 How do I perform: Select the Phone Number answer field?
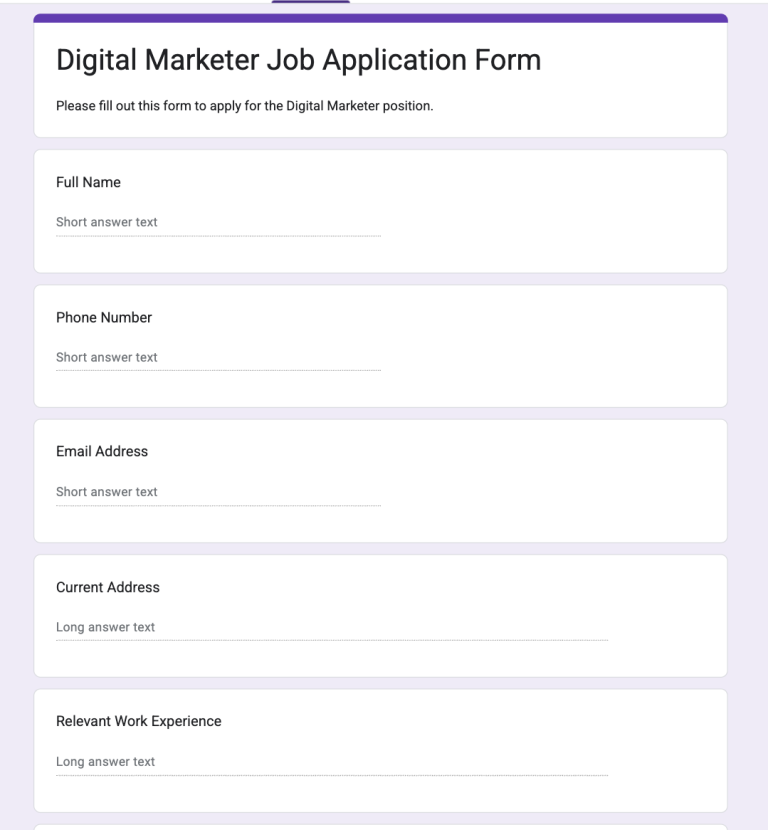point(218,358)
